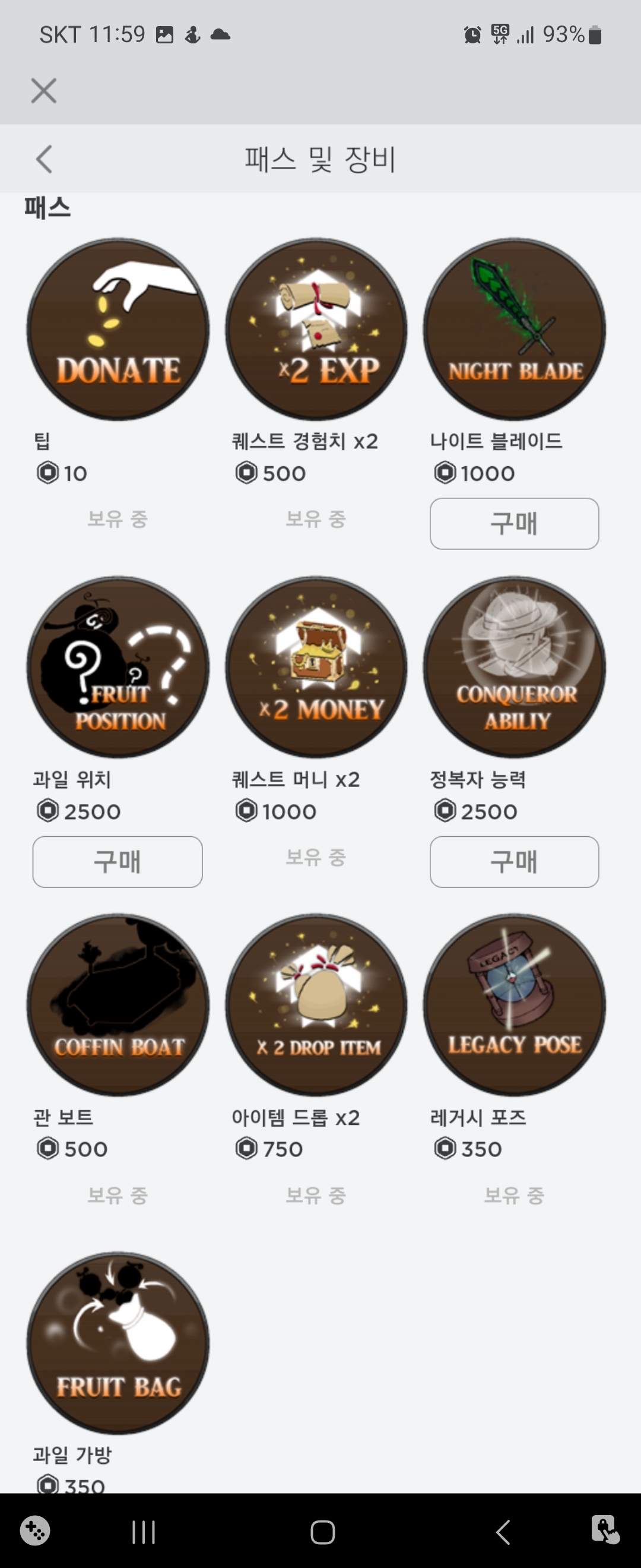Buy the 나이트 블레이드 pass
The height and width of the screenshot is (1568, 641).
click(x=514, y=523)
